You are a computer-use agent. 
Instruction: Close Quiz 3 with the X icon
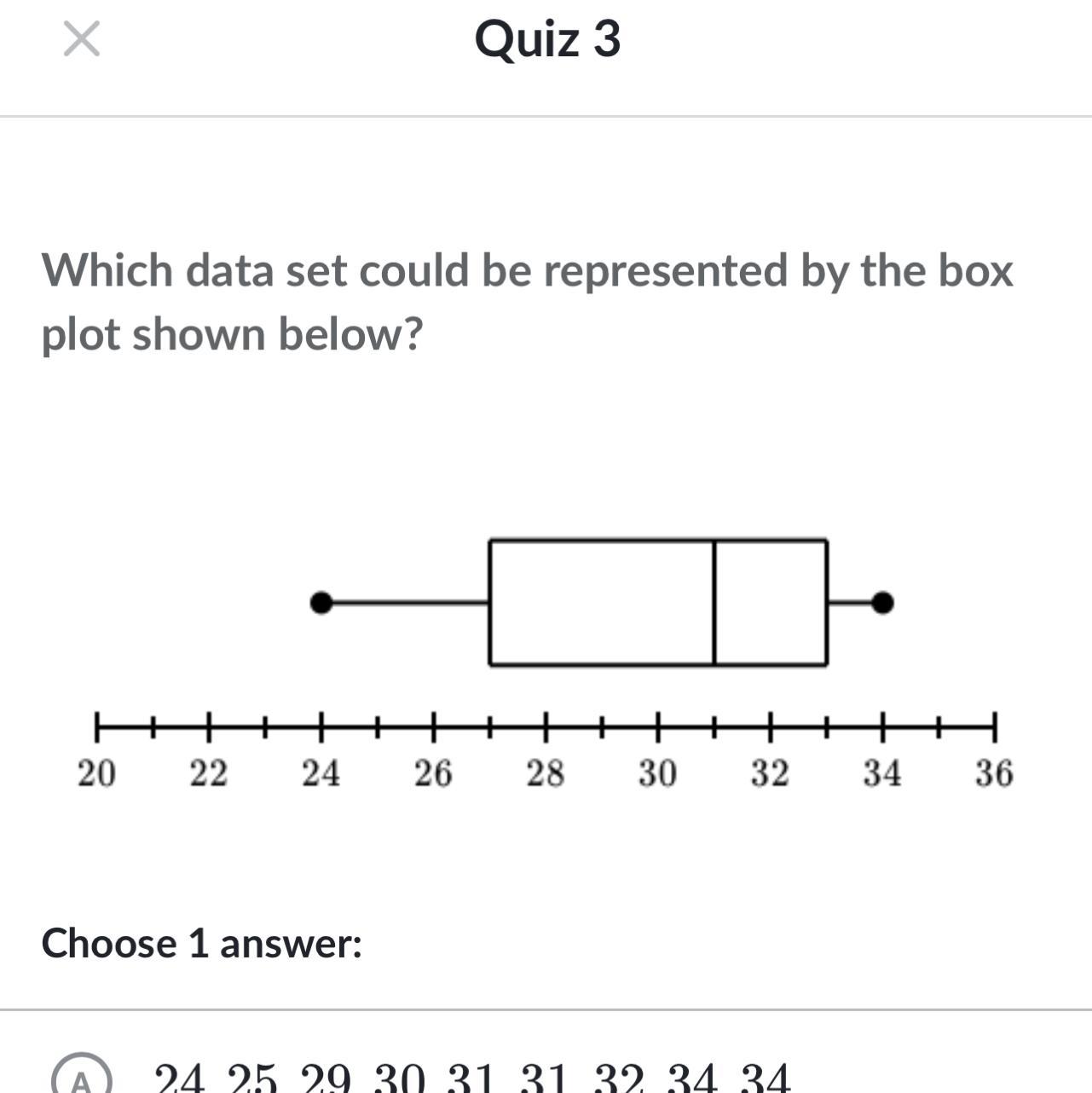[x=82, y=39]
